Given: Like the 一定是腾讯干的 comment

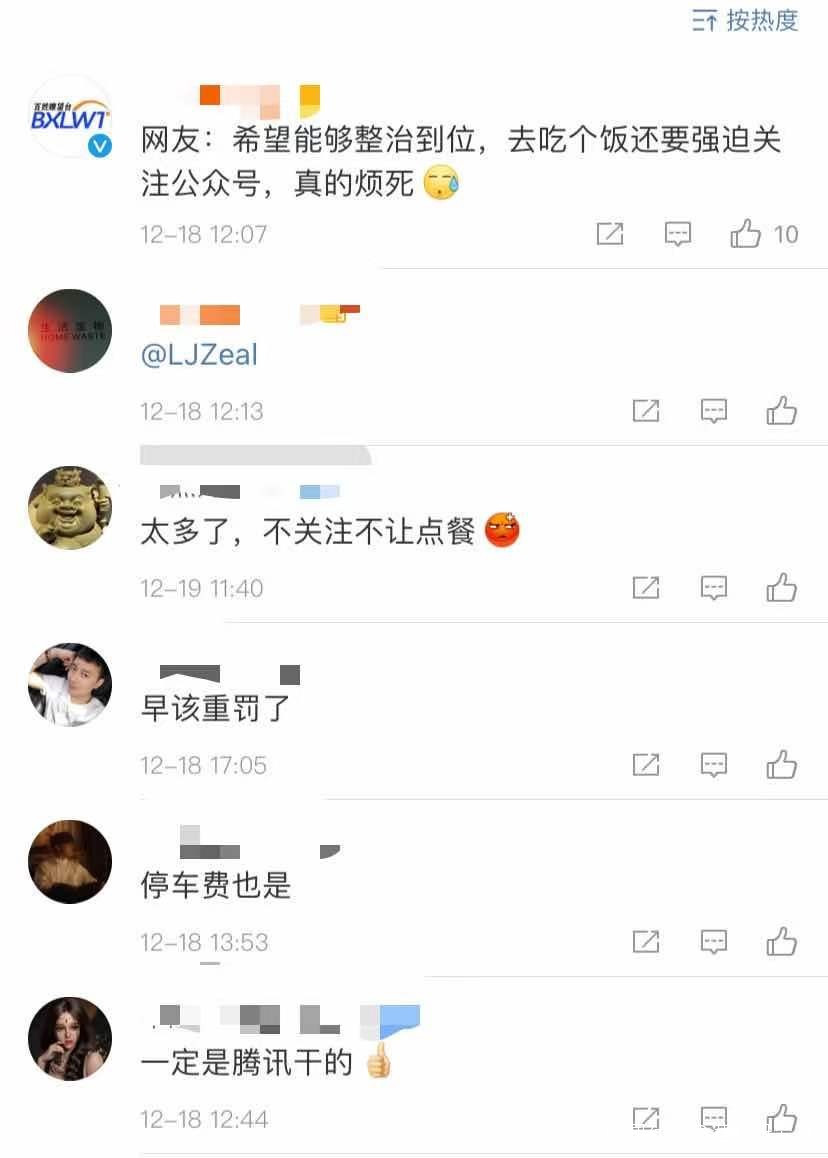Looking at the screenshot, I should (x=781, y=1119).
